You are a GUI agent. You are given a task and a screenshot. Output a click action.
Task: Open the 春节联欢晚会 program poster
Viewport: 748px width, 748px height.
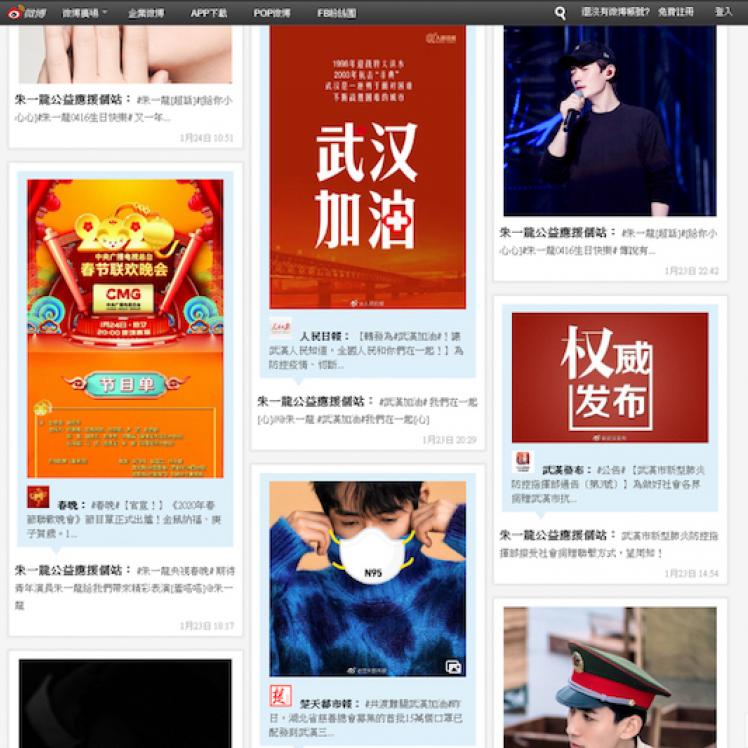[x=125, y=329]
